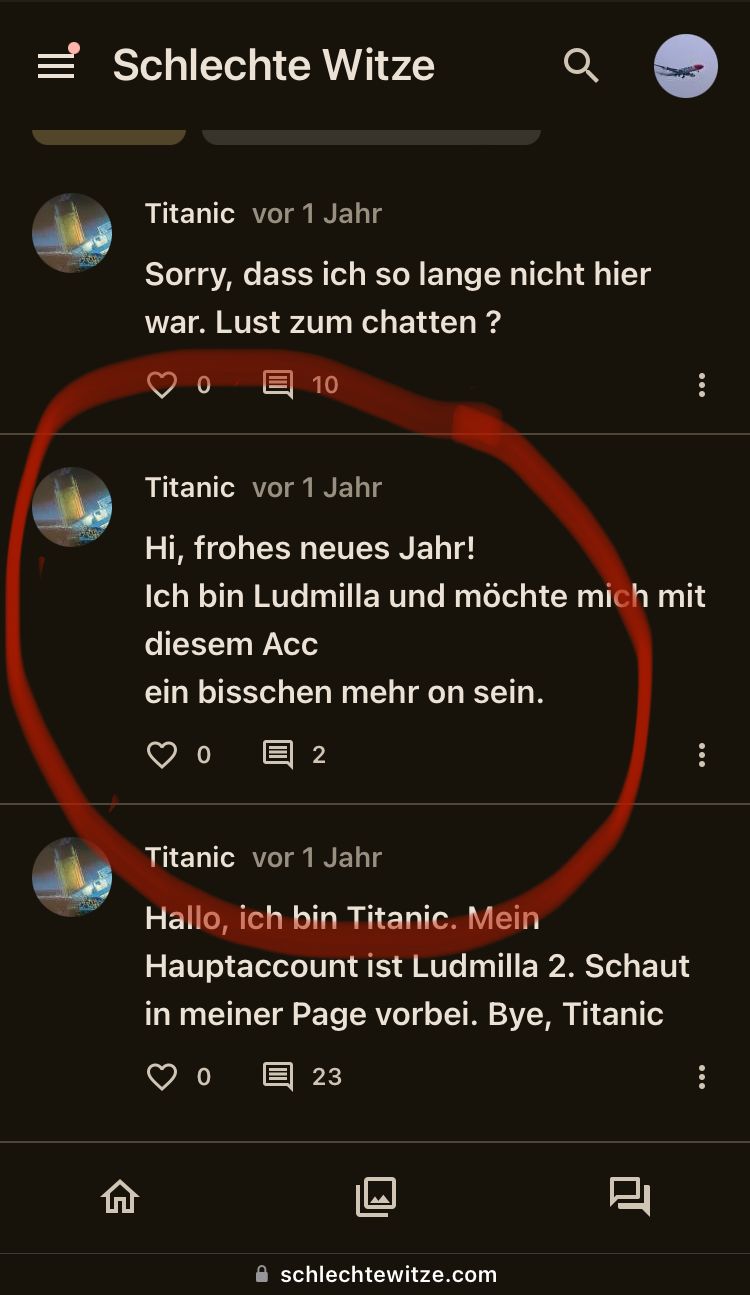This screenshot has height=1295, width=750.
Task: Open overflow menu on 'Lust zum chatten' post
Action: pyautogui.click(x=702, y=385)
